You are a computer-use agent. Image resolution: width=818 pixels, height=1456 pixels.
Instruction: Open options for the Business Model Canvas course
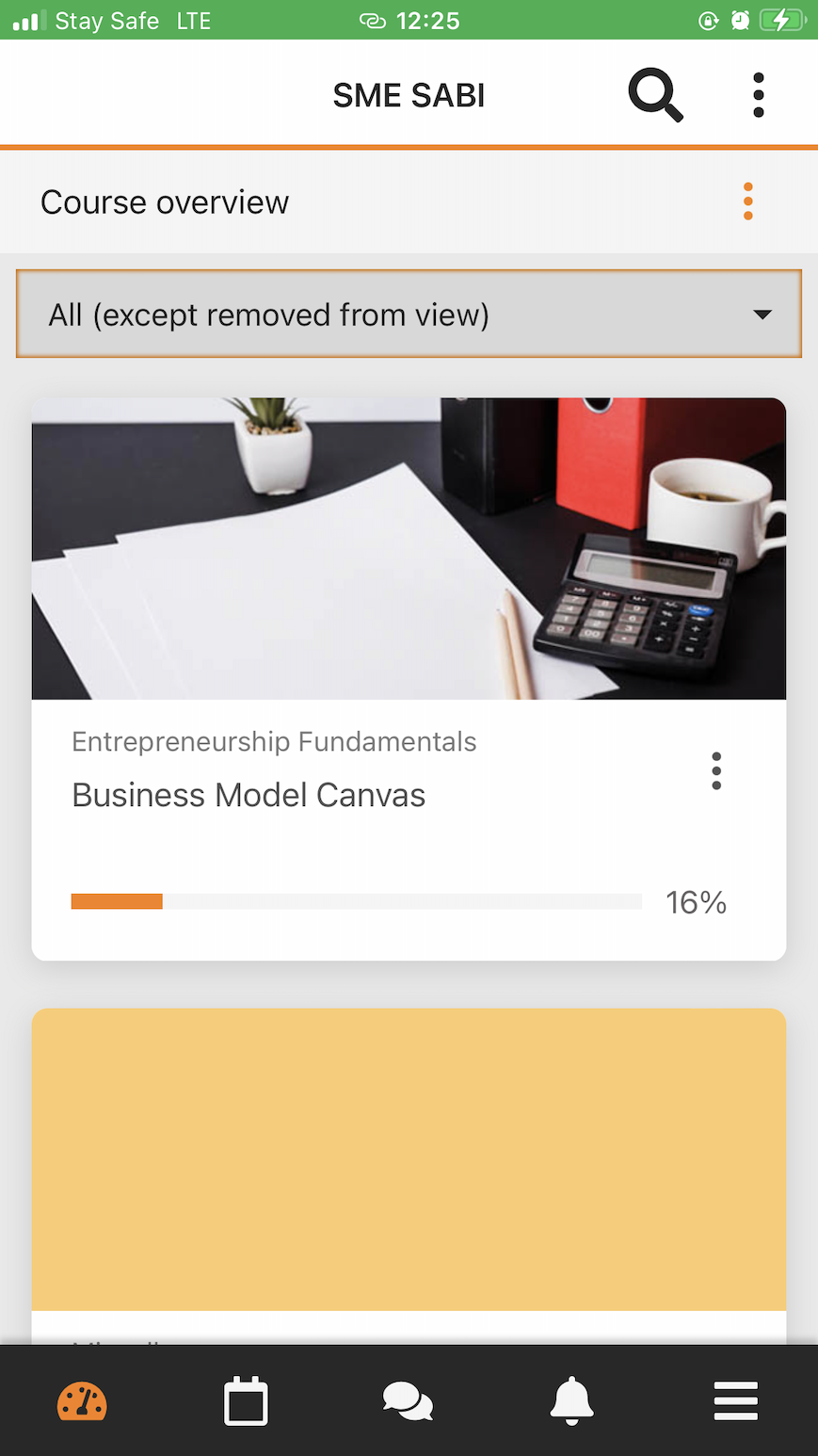(716, 770)
